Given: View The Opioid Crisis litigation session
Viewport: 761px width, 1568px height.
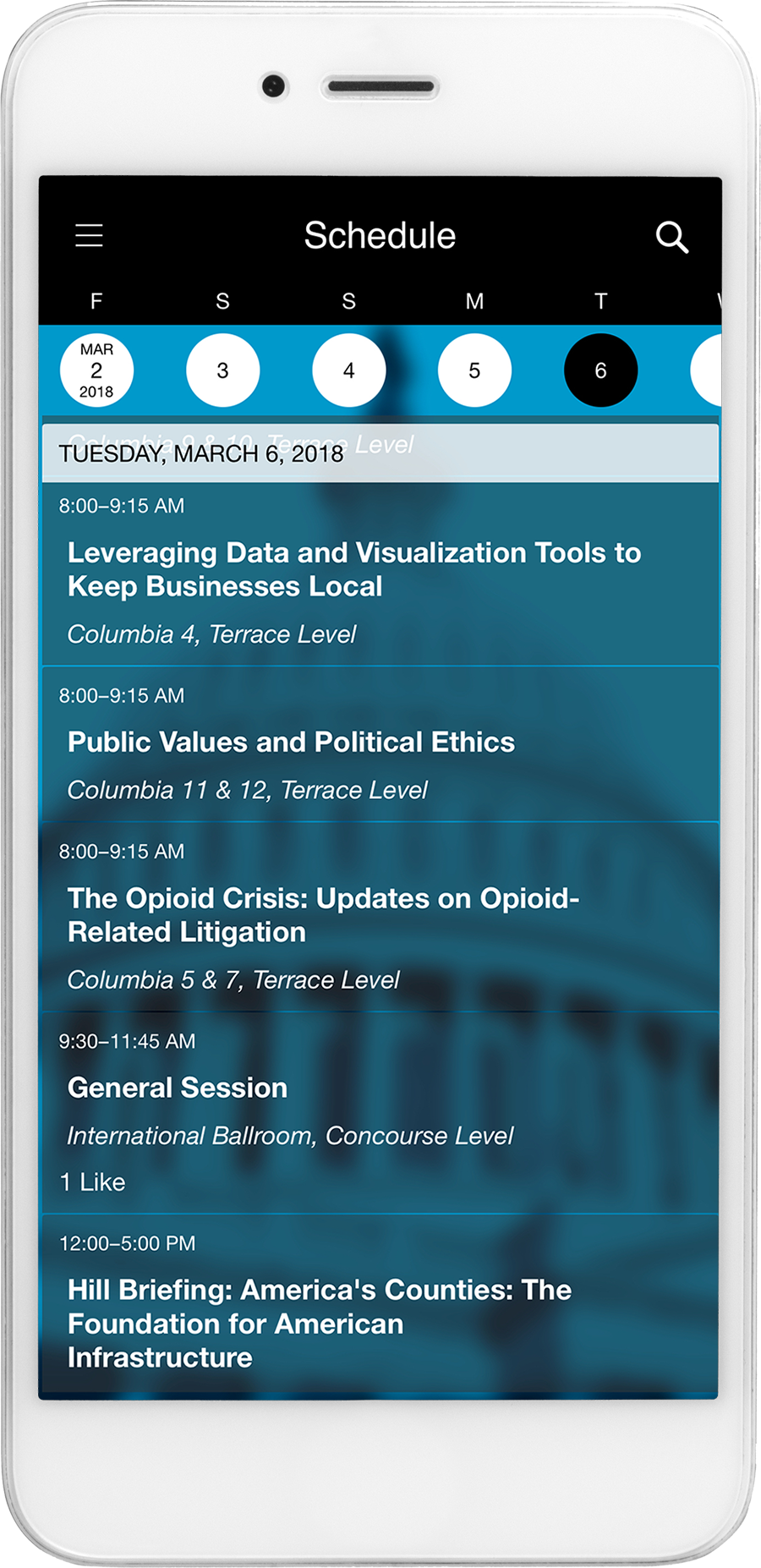Looking at the screenshot, I should click(x=380, y=917).
